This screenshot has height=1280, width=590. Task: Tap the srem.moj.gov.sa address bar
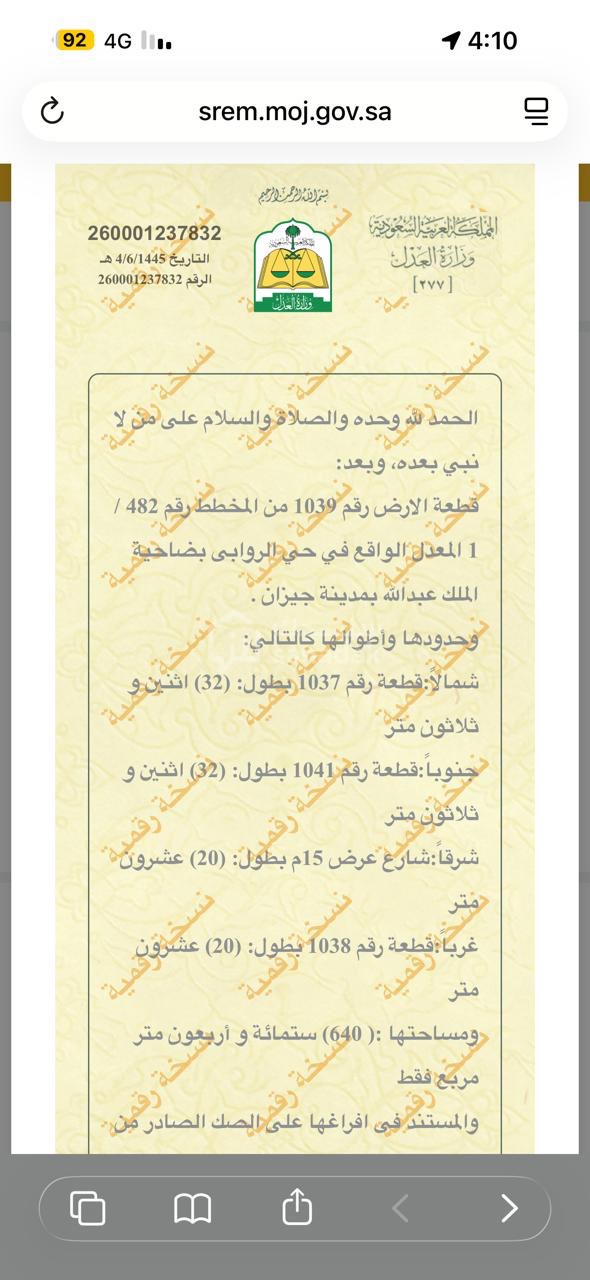click(x=295, y=111)
